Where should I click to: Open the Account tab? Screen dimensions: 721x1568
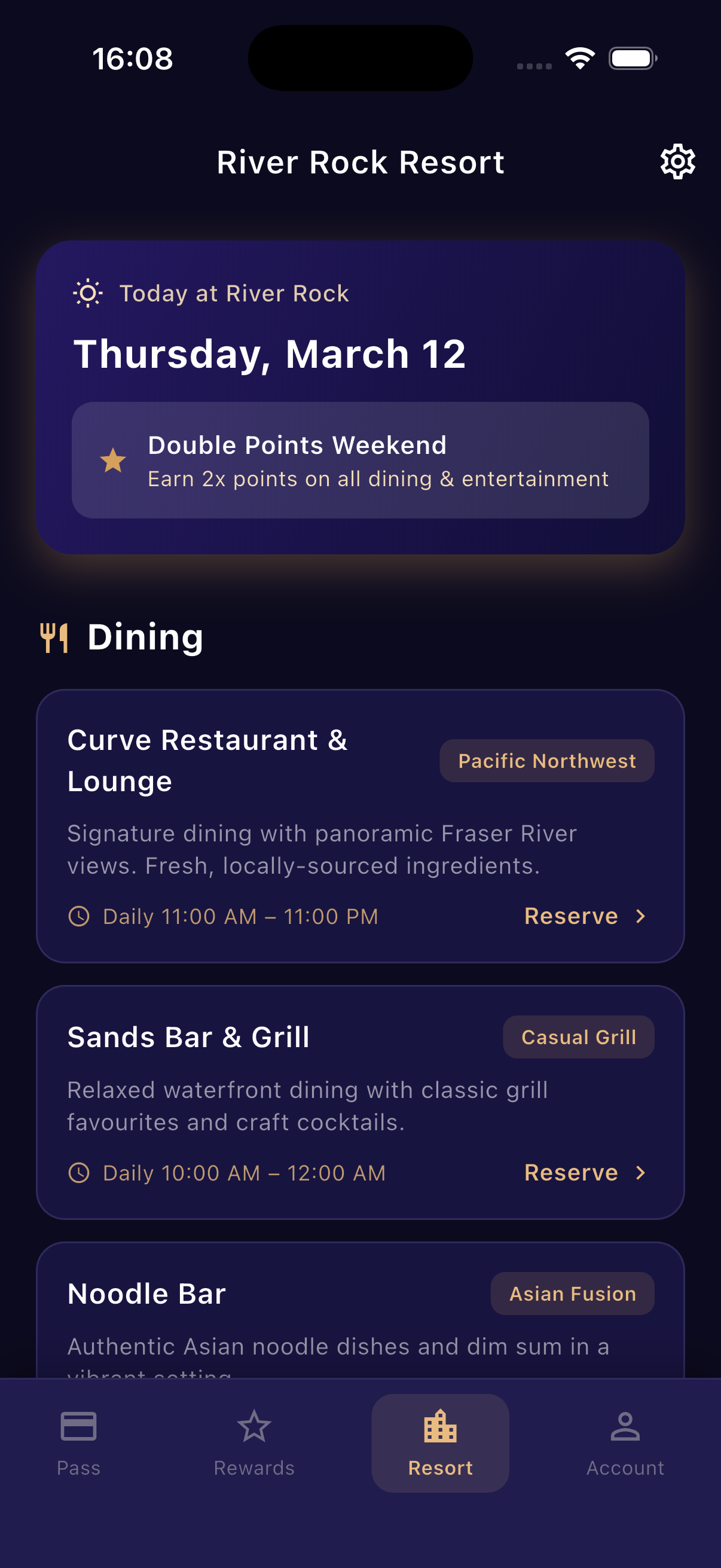625,1442
